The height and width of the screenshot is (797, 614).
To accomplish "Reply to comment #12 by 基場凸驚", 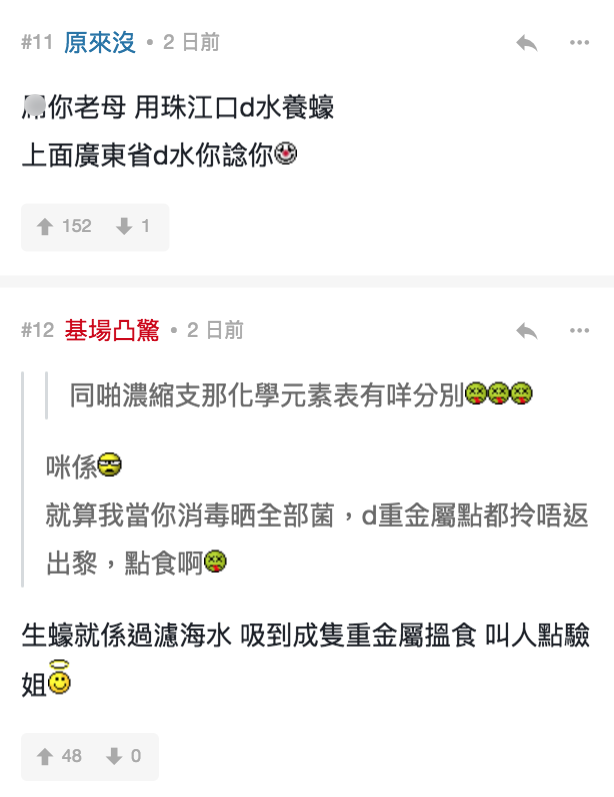I will (526, 331).
